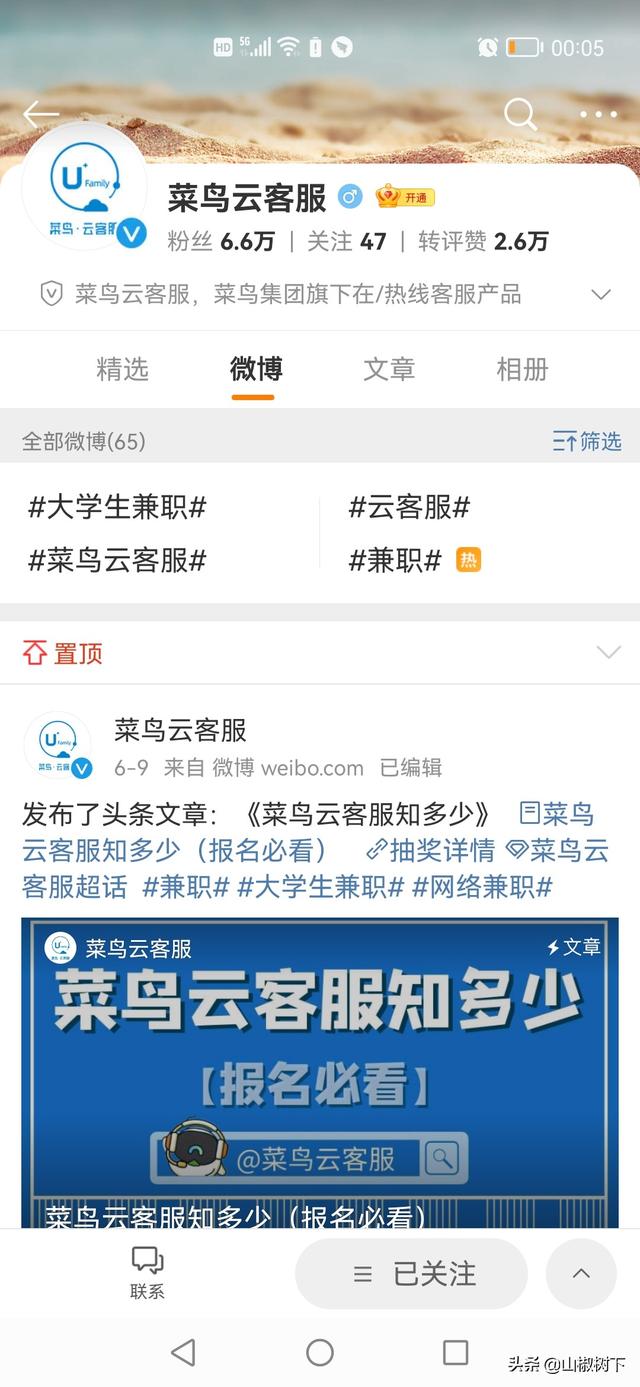Switch to the 相册 tab
Viewport: 640px width, 1387px height.
(x=522, y=369)
